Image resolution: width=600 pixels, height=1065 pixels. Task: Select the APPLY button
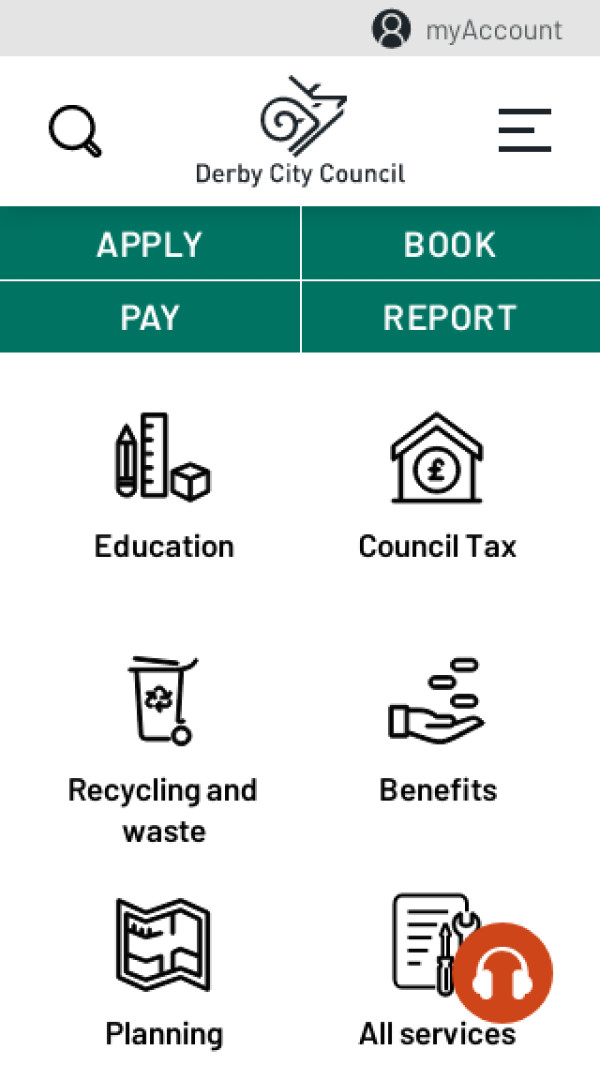click(150, 244)
